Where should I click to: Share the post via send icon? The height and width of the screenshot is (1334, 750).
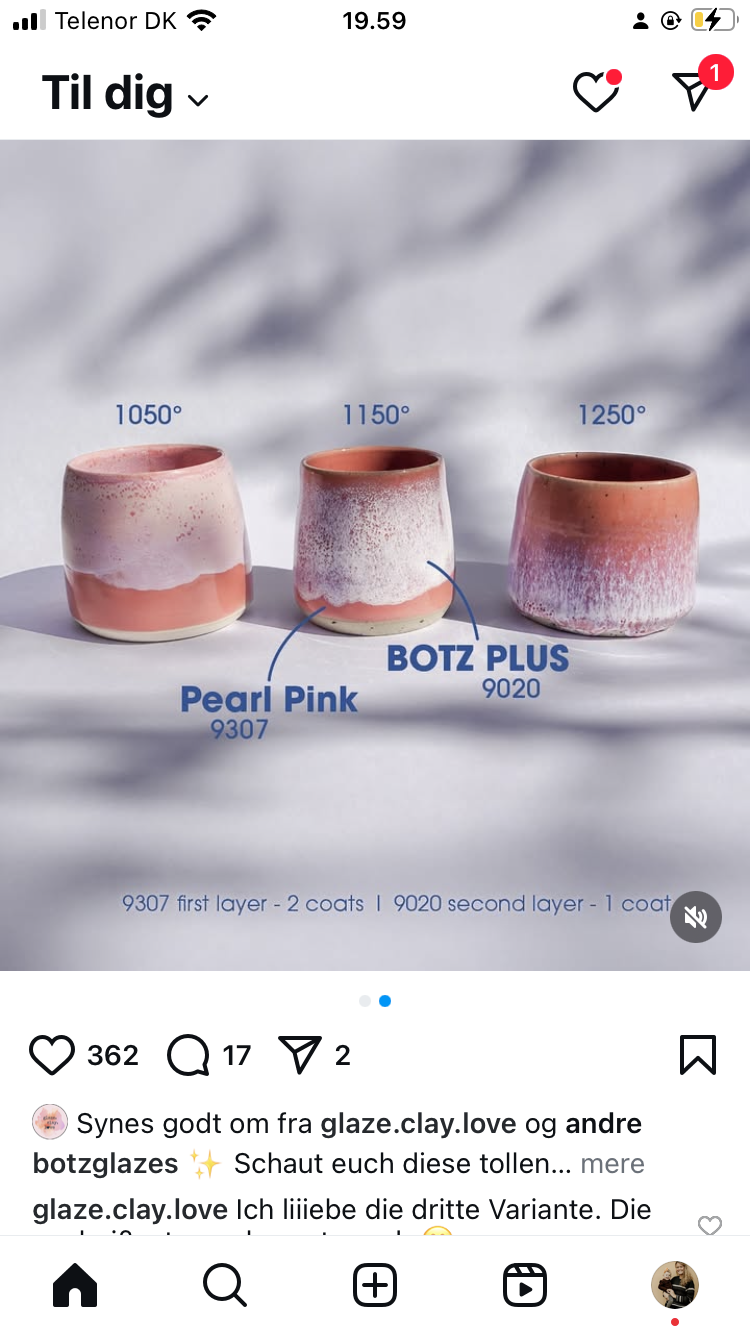click(299, 1055)
